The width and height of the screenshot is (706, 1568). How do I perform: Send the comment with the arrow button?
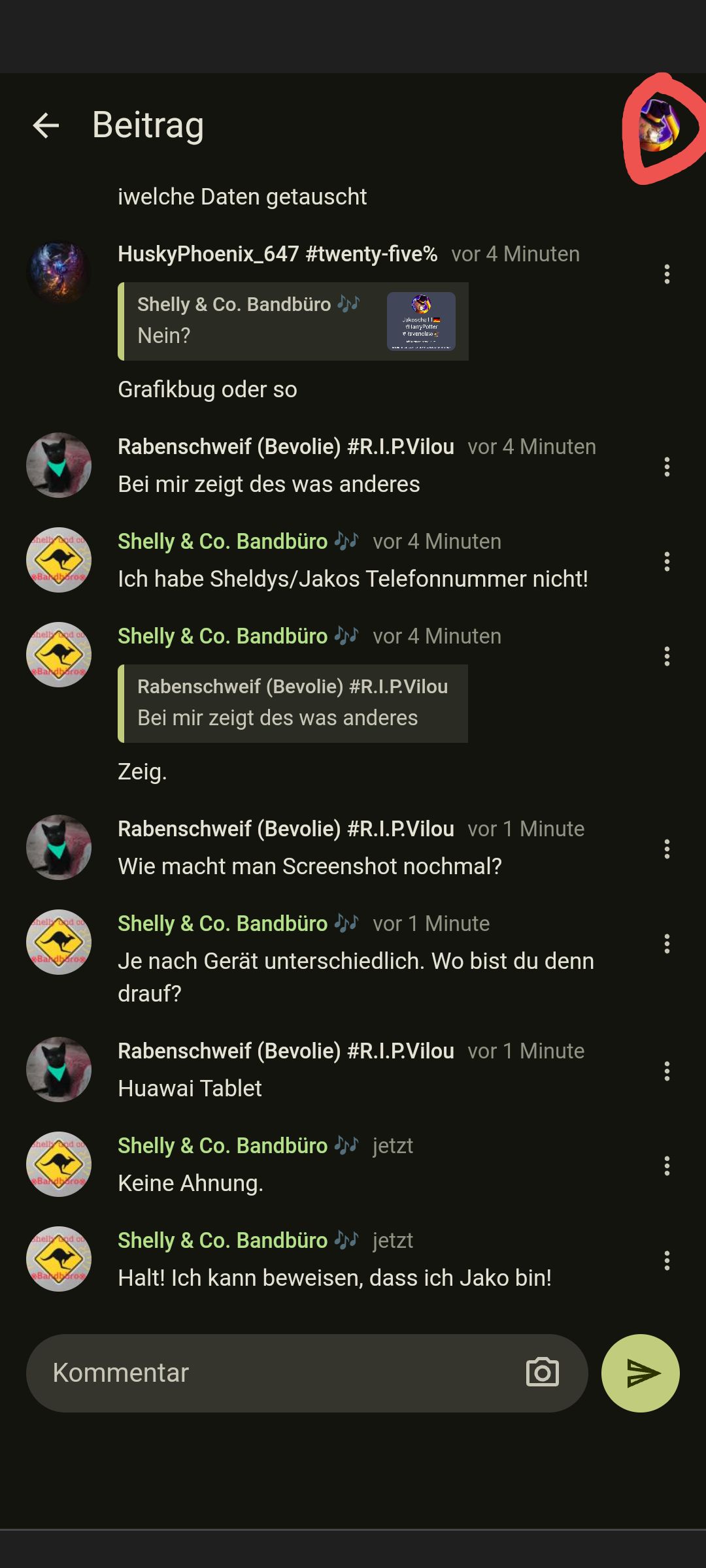(x=641, y=1373)
